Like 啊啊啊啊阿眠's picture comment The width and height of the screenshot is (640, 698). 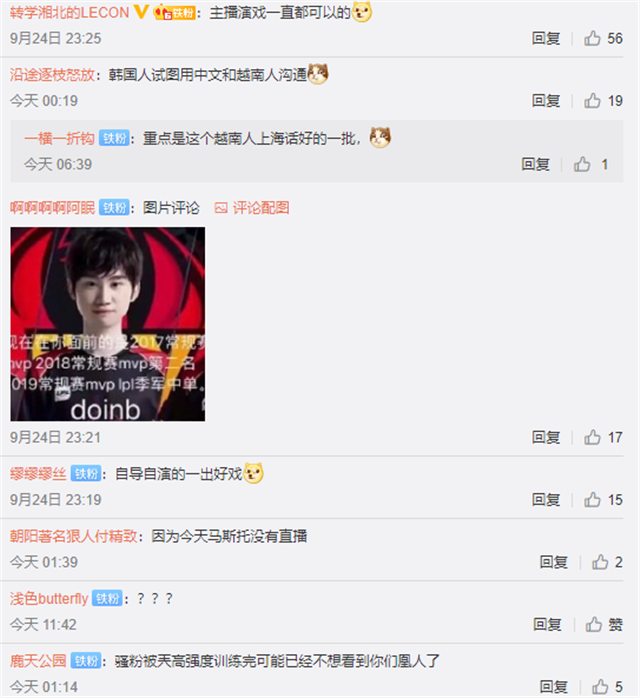pos(603,437)
